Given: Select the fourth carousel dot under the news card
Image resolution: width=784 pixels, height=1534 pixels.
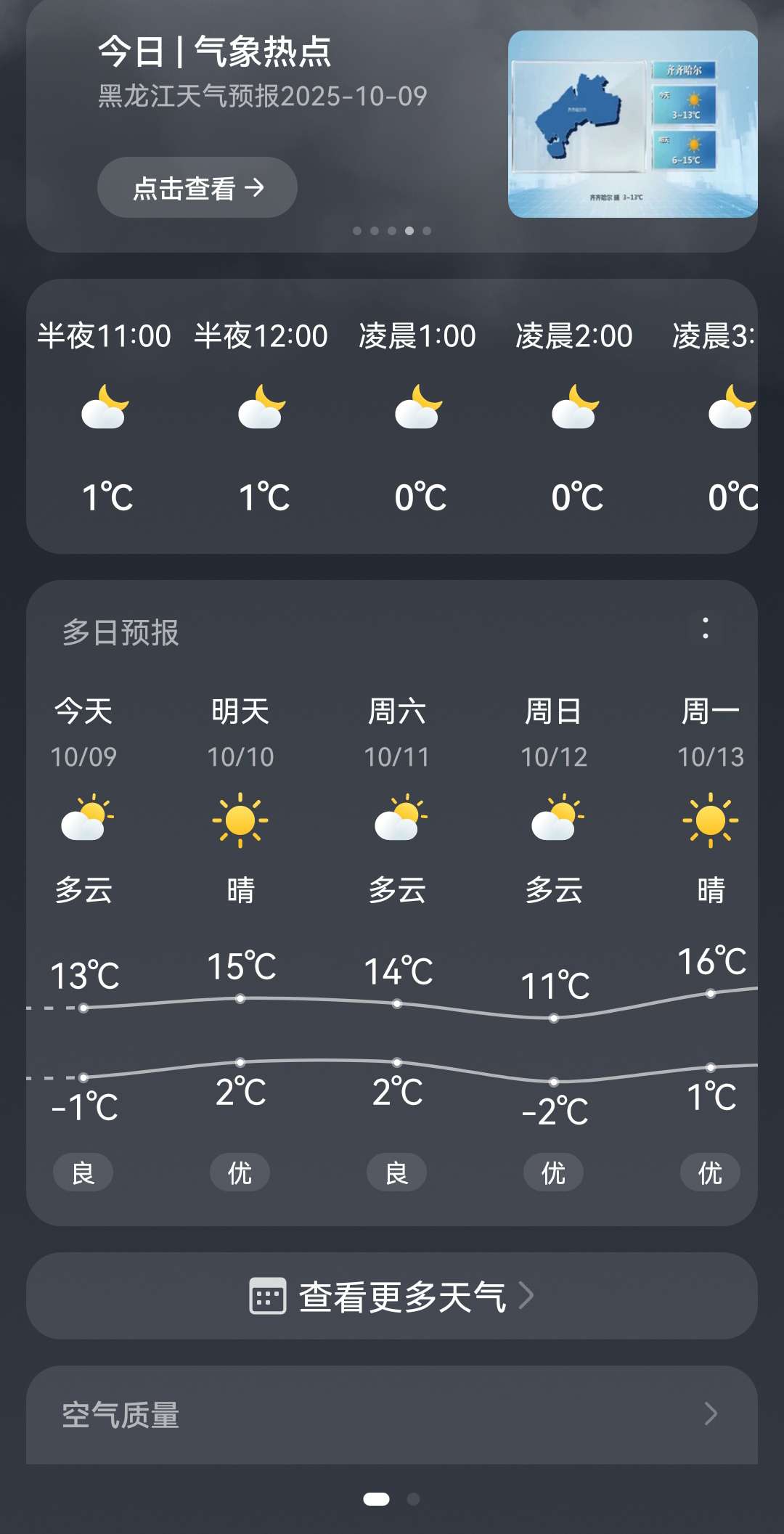Looking at the screenshot, I should [409, 230].
